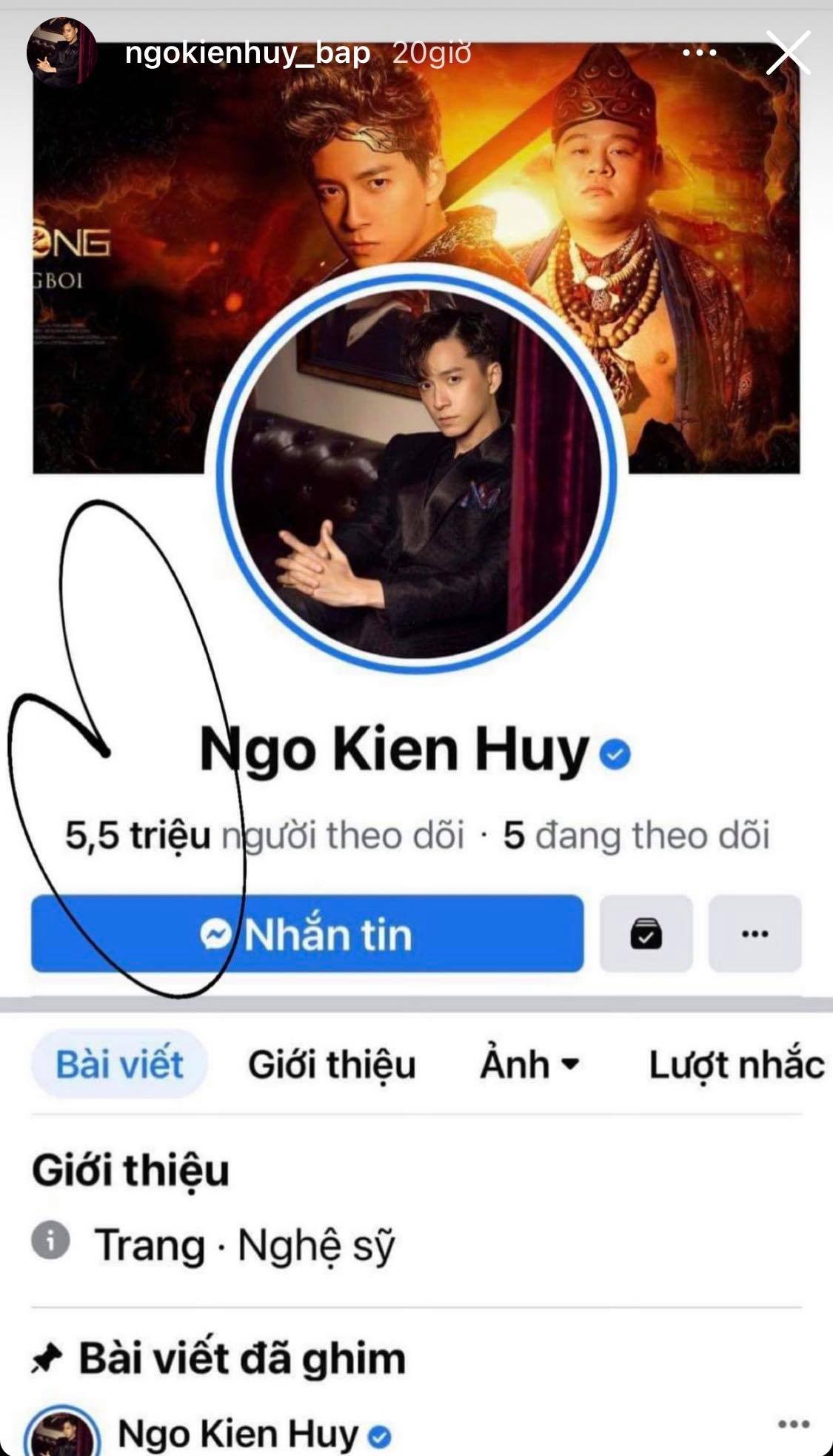Open ngokienhuy_bap's profile from username
The width and height of the screenshot is (833, 1456).
coord(247,53)
